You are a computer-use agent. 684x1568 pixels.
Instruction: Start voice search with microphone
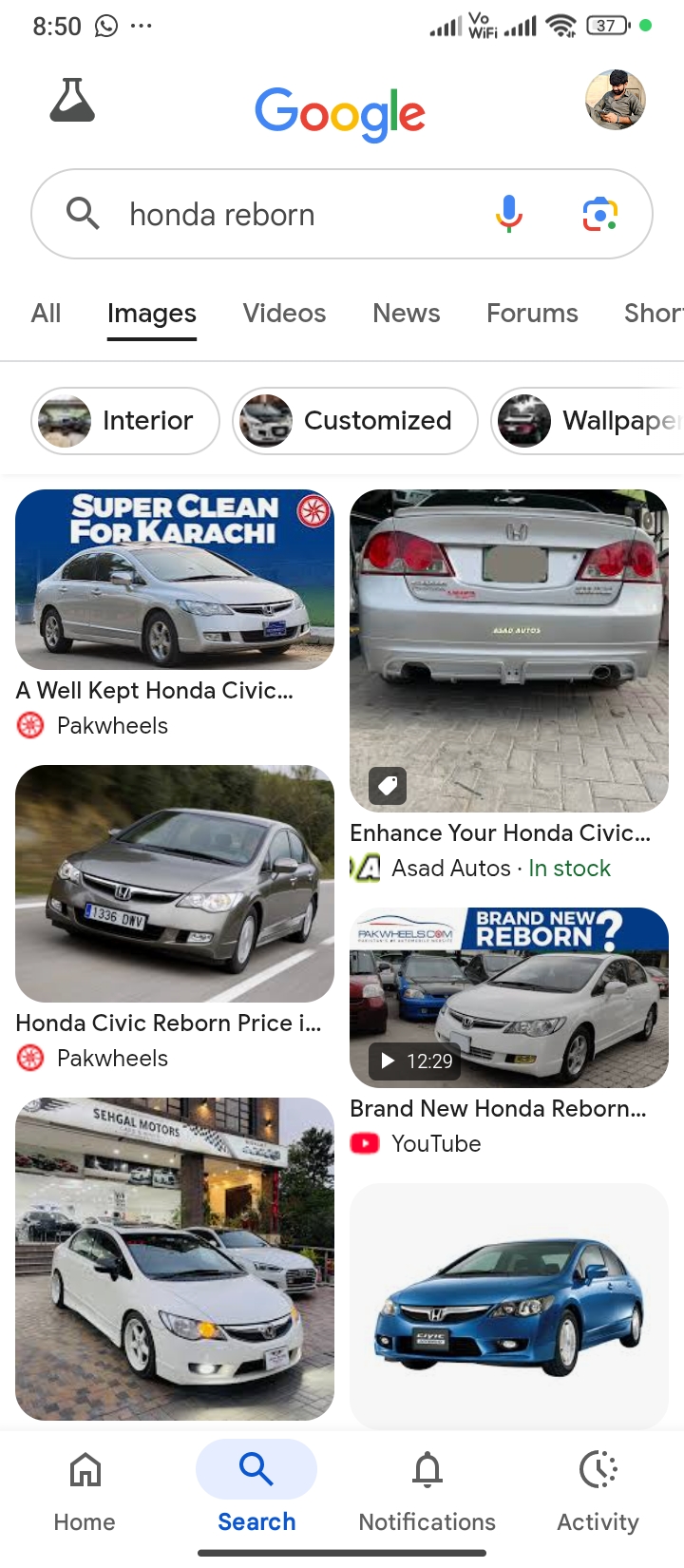509,214
